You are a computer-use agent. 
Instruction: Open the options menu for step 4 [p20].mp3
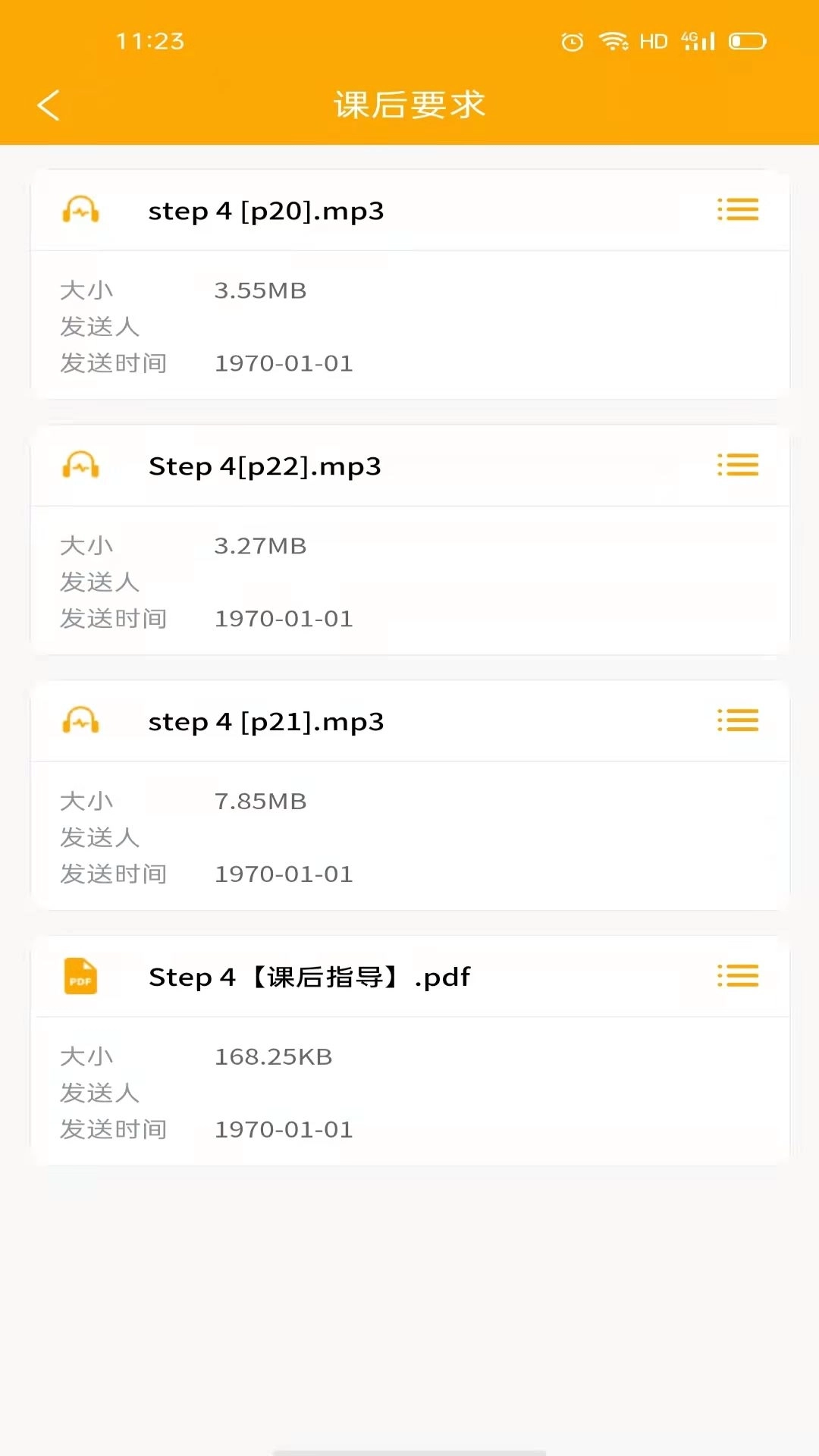[737, 209]
